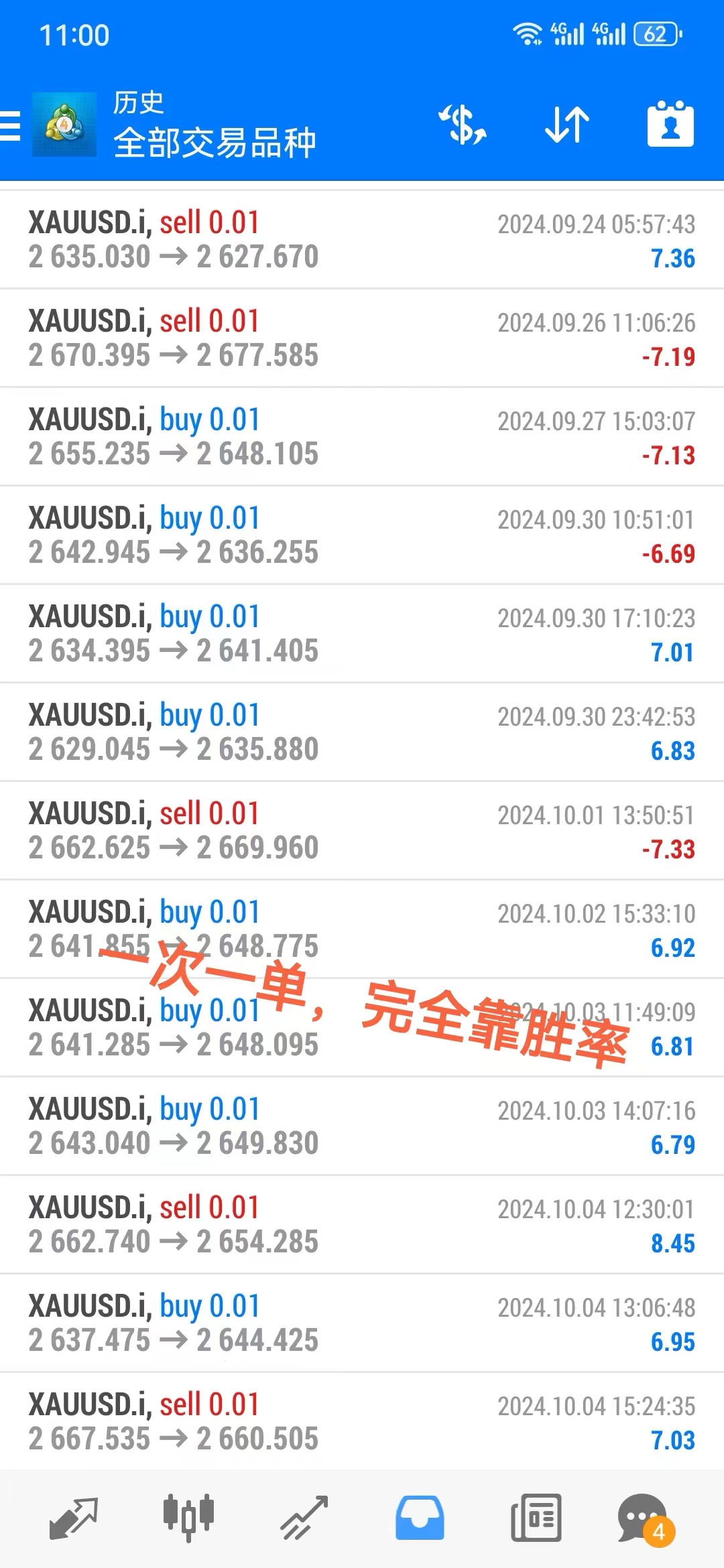Image resolution: width=724 pixels, height=1568 pixels.
Task: Select the Charts candlestick icon
Action: [190, 1518]
